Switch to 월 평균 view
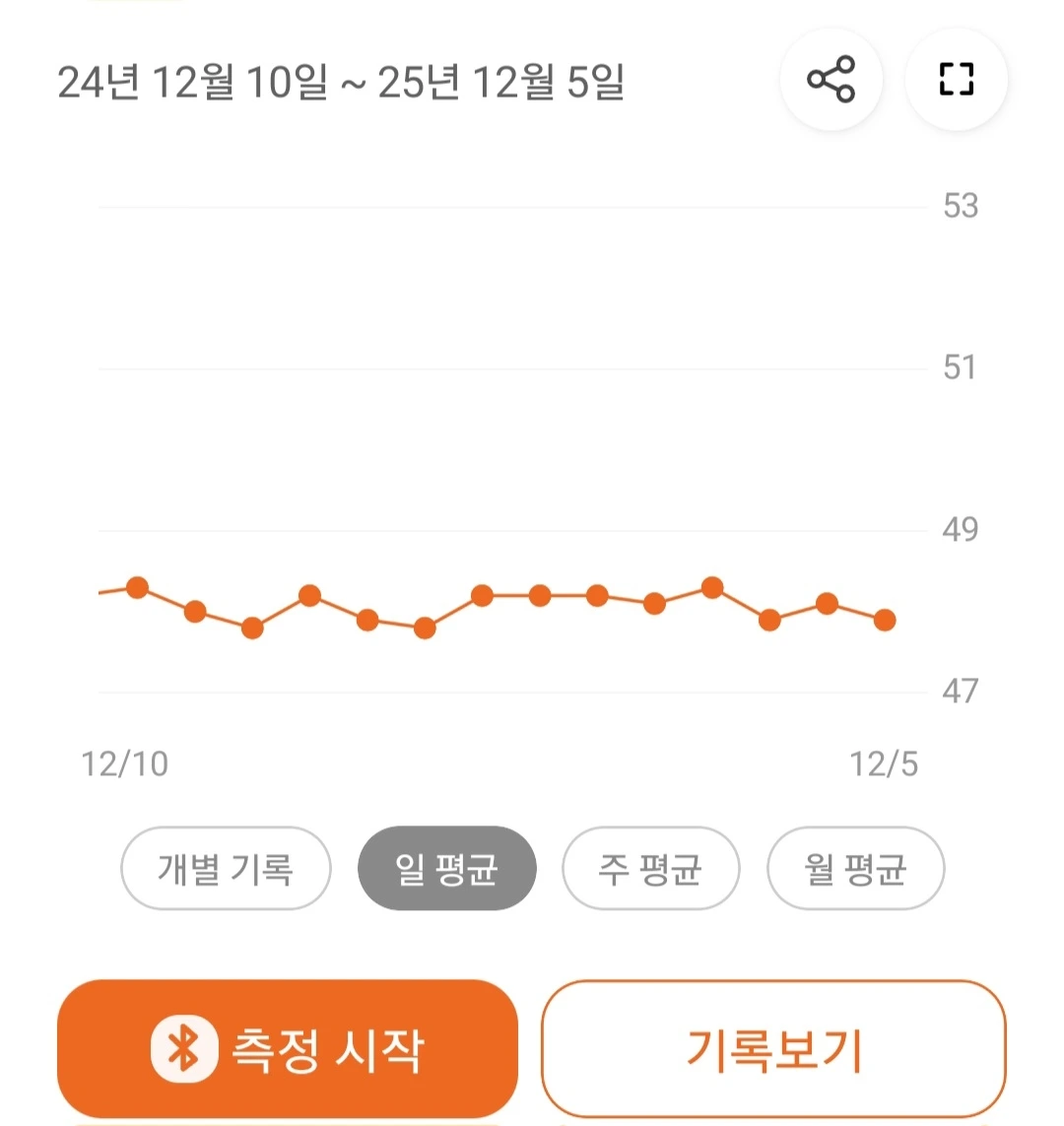Viewport: 1064px width, 1126px height. (x=855, y=869)
